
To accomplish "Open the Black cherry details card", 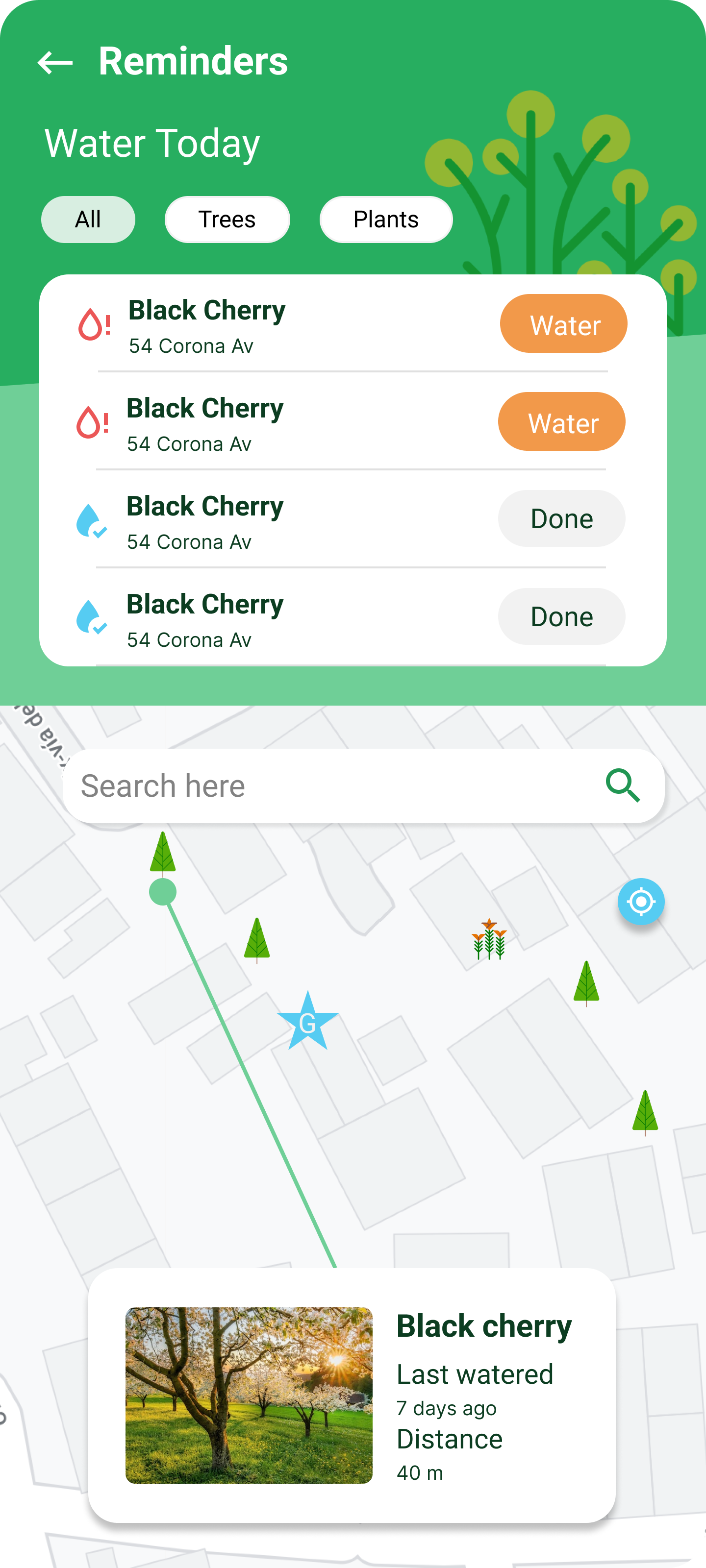I will click(352, 1395).
